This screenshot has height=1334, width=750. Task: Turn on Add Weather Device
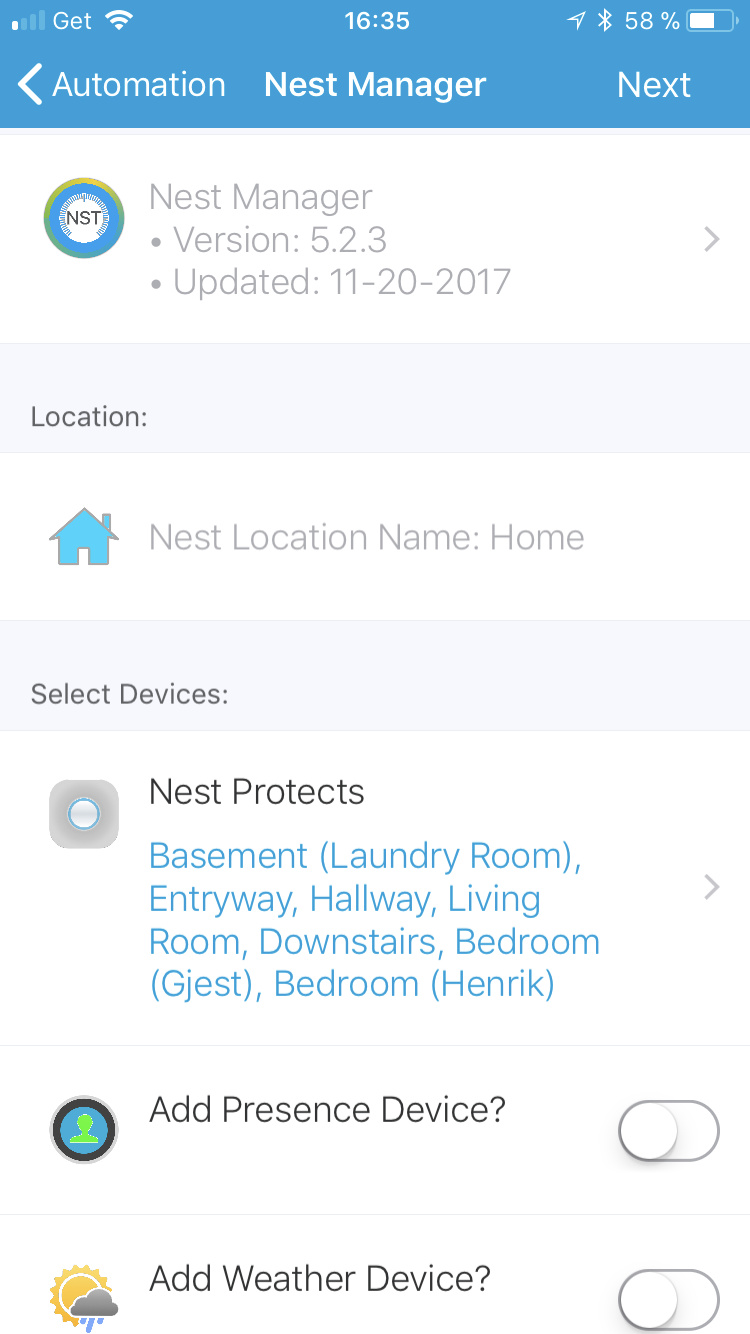[668, 1299]
